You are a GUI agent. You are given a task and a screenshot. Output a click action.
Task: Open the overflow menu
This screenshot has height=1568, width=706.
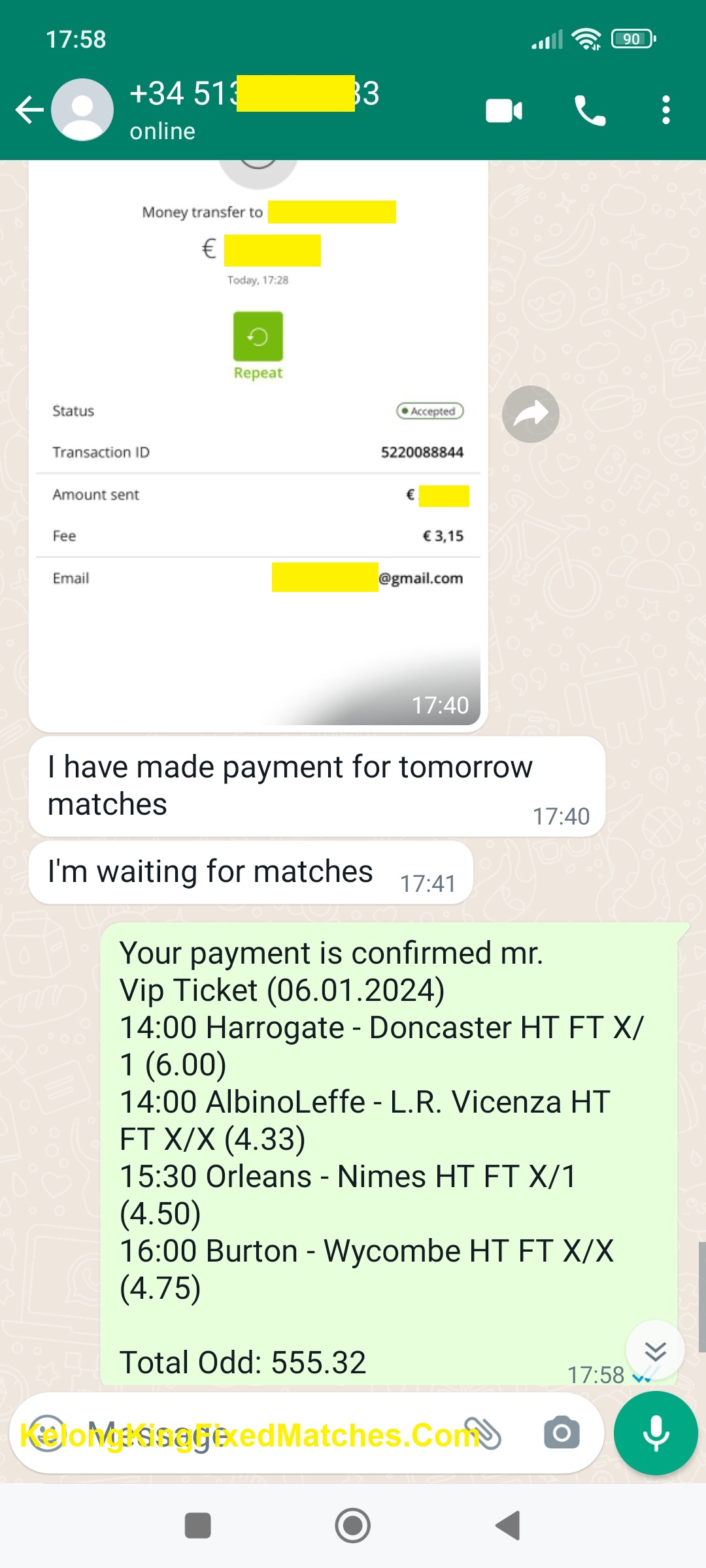(665, 110)
